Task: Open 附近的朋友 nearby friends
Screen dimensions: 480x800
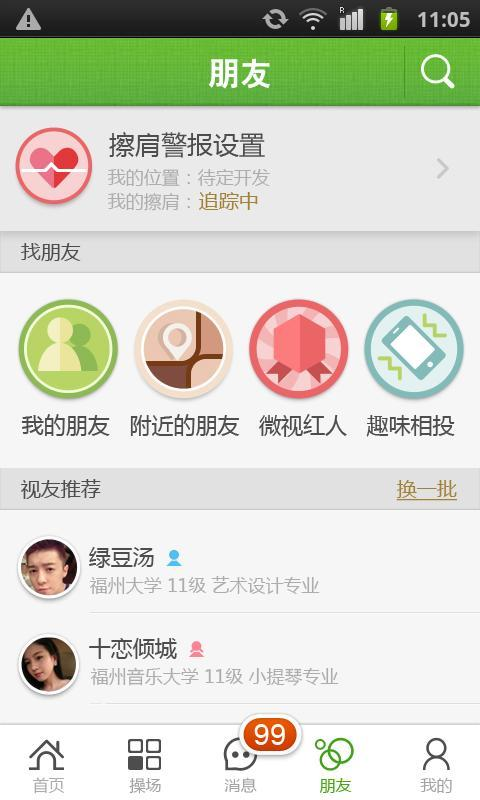Action: pos(184,369)
